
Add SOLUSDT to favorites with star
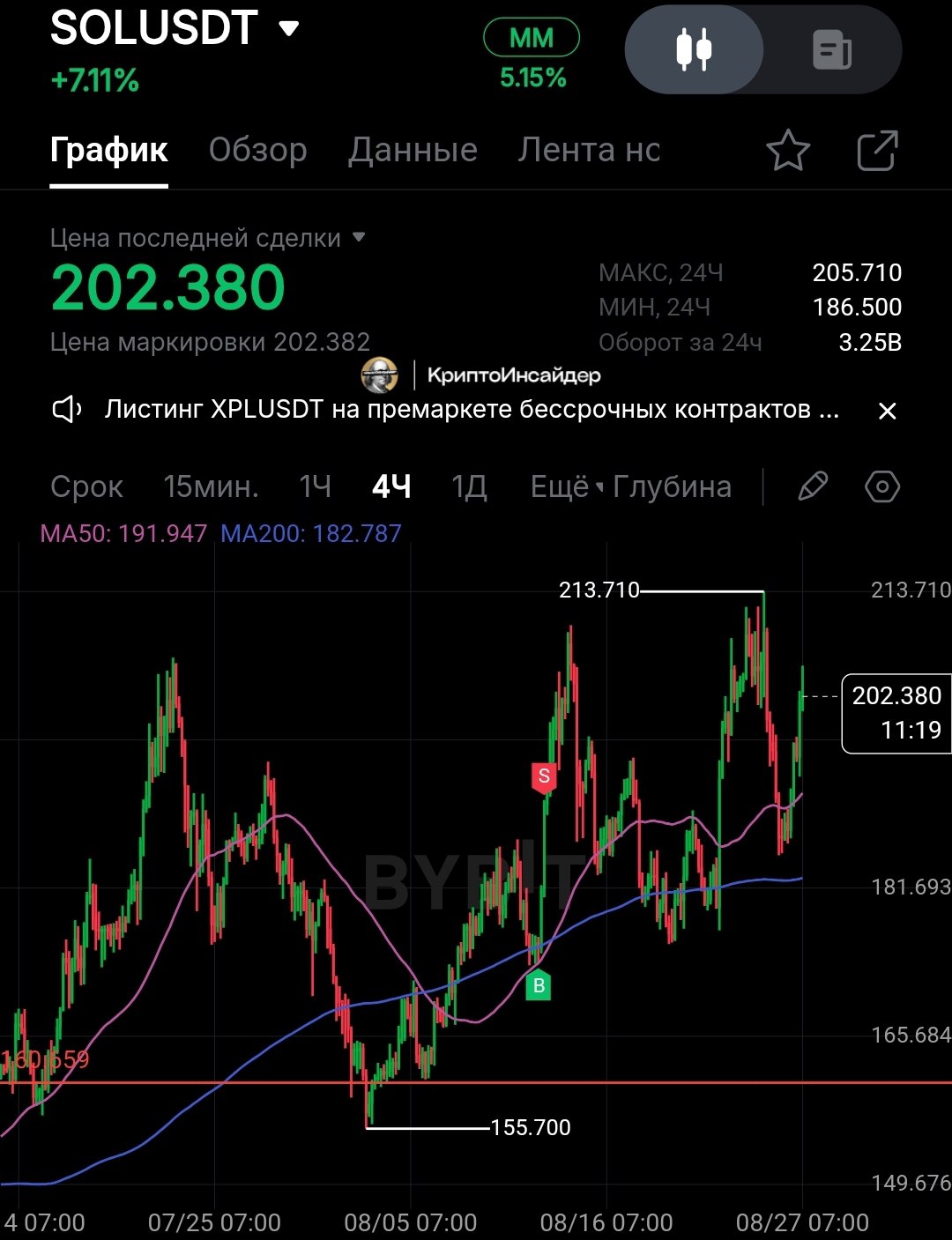pyautogui.click(x=788, y=151)
